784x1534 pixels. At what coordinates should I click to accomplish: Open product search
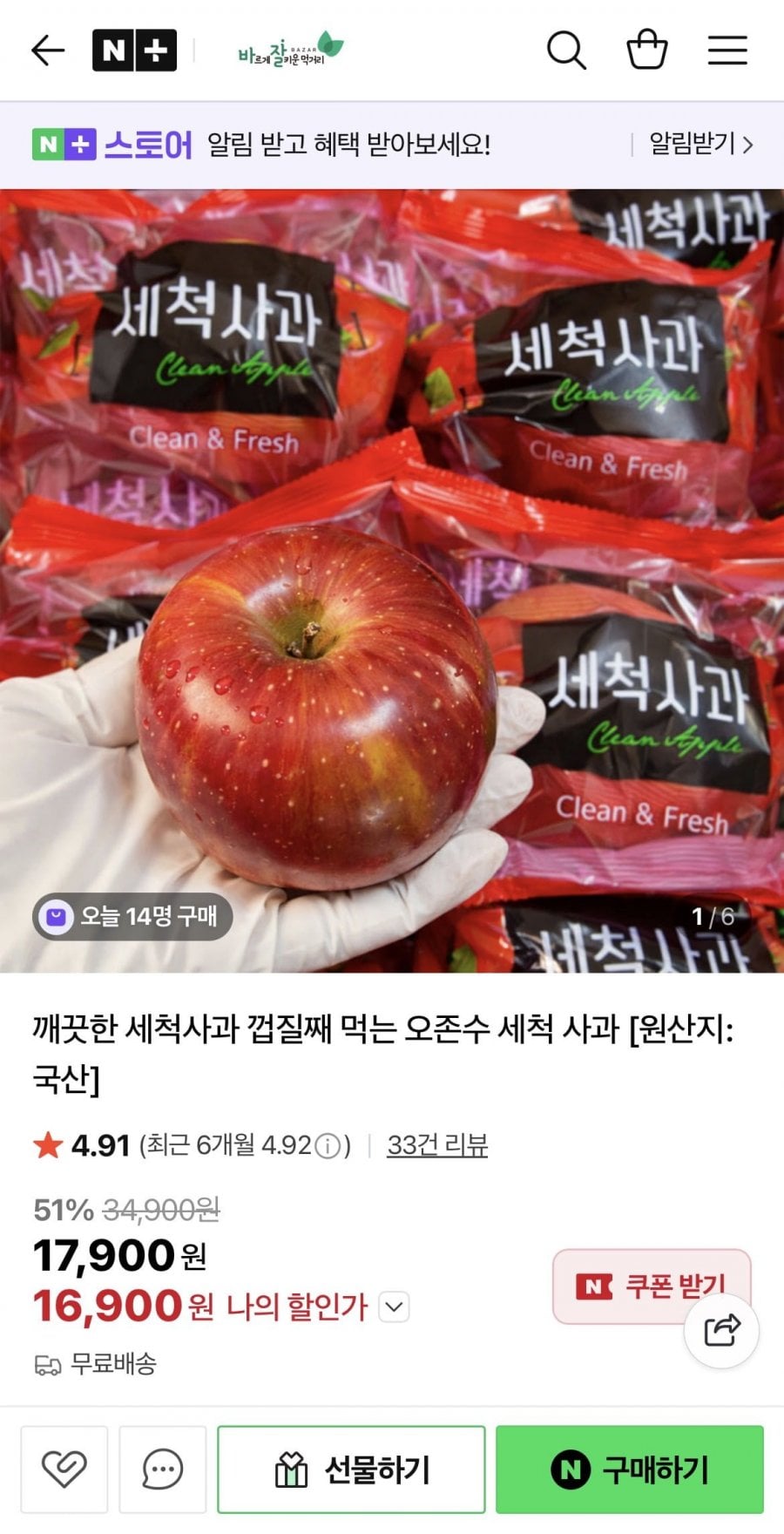coord(566,51)
